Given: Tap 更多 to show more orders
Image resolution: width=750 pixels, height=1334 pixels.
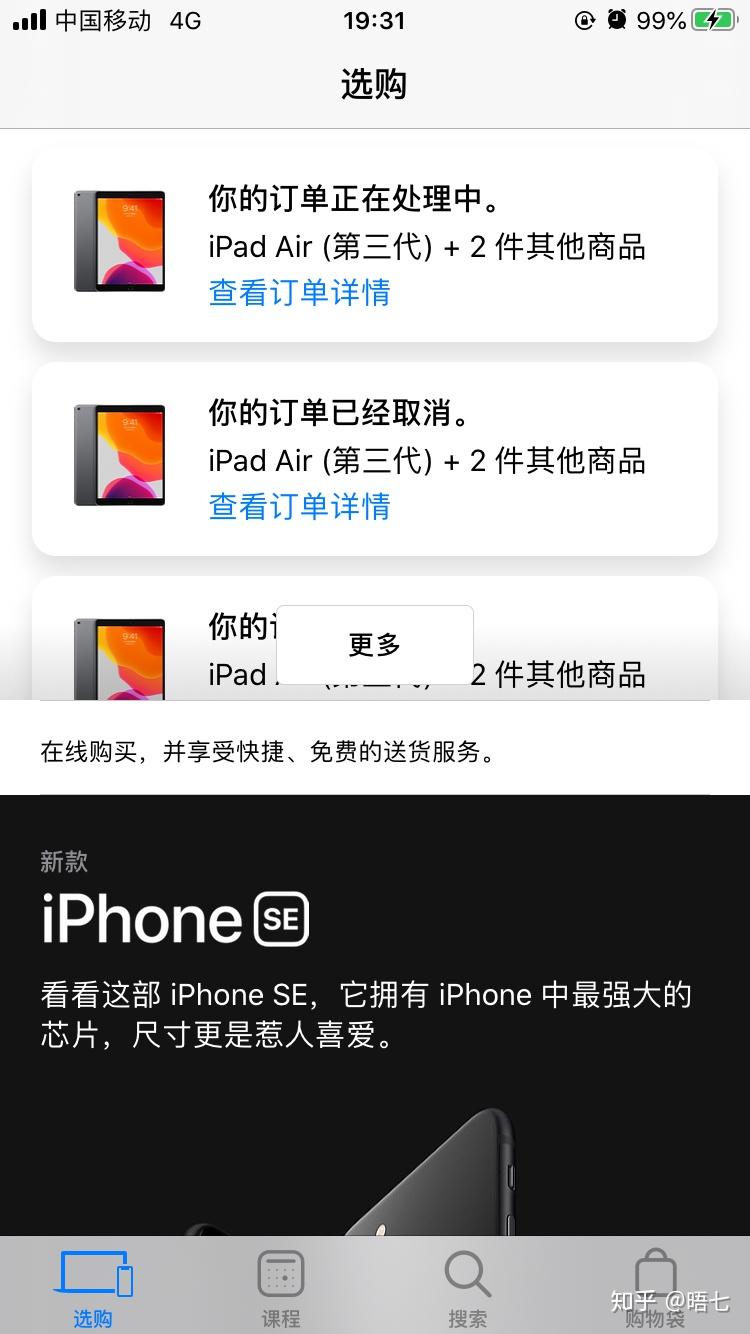Looking at the screenshot, I should click(375, 645).
